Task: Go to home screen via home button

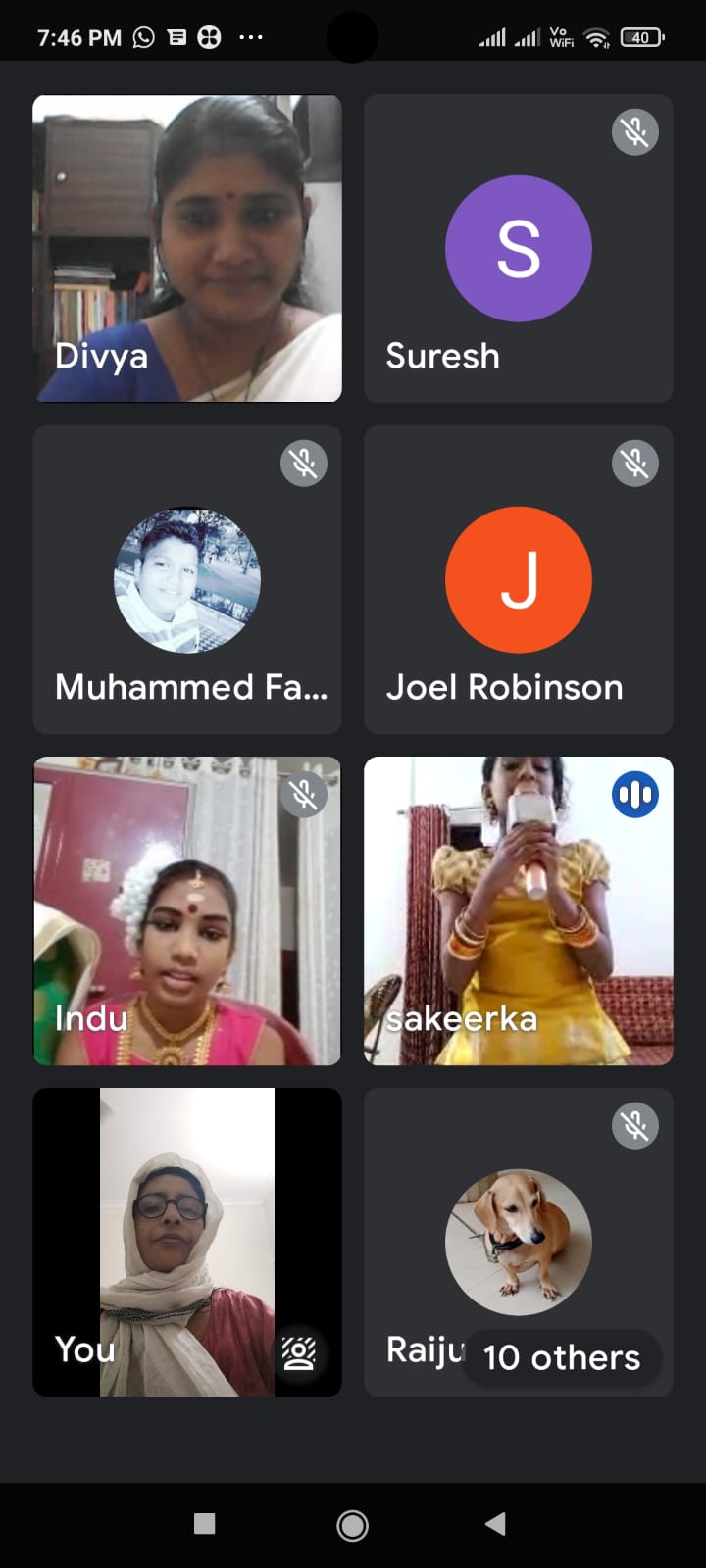Action: pyautogui.click(x=352, y=1524)
